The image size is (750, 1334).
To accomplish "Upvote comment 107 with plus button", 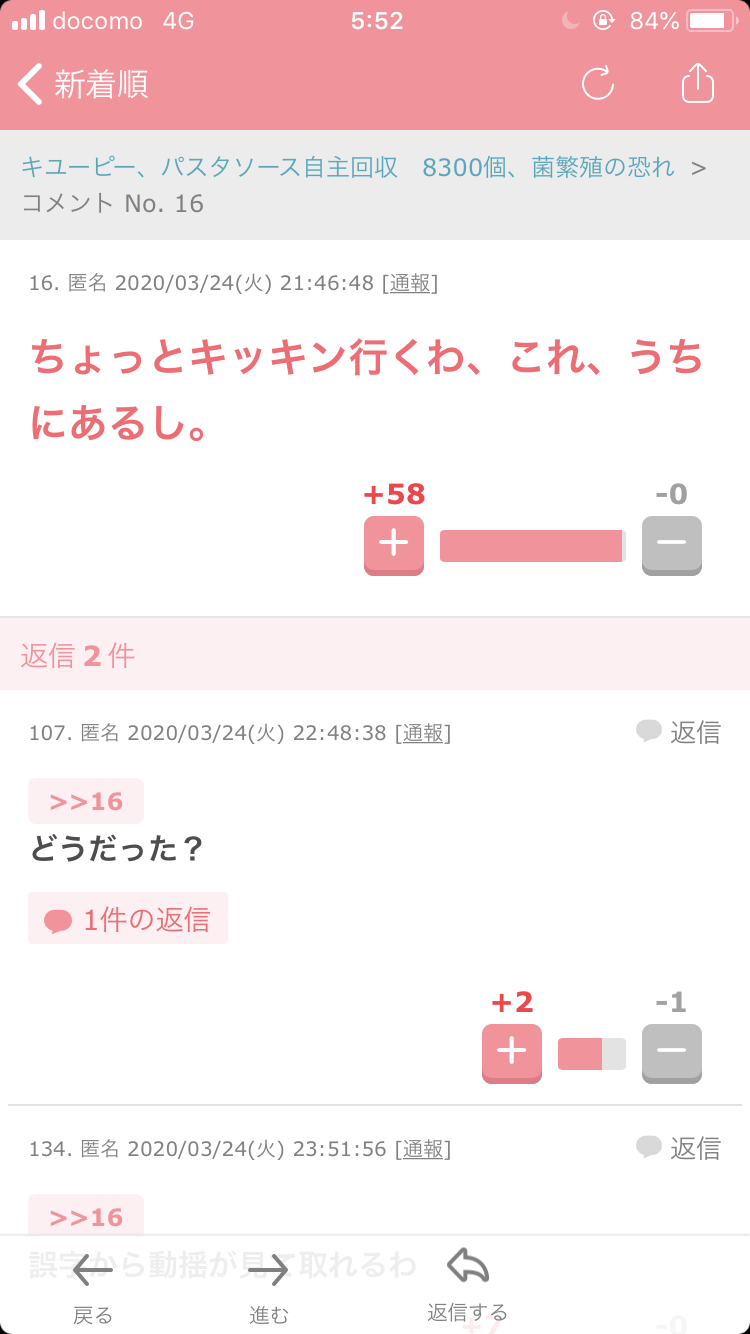I will (512, 1053).
